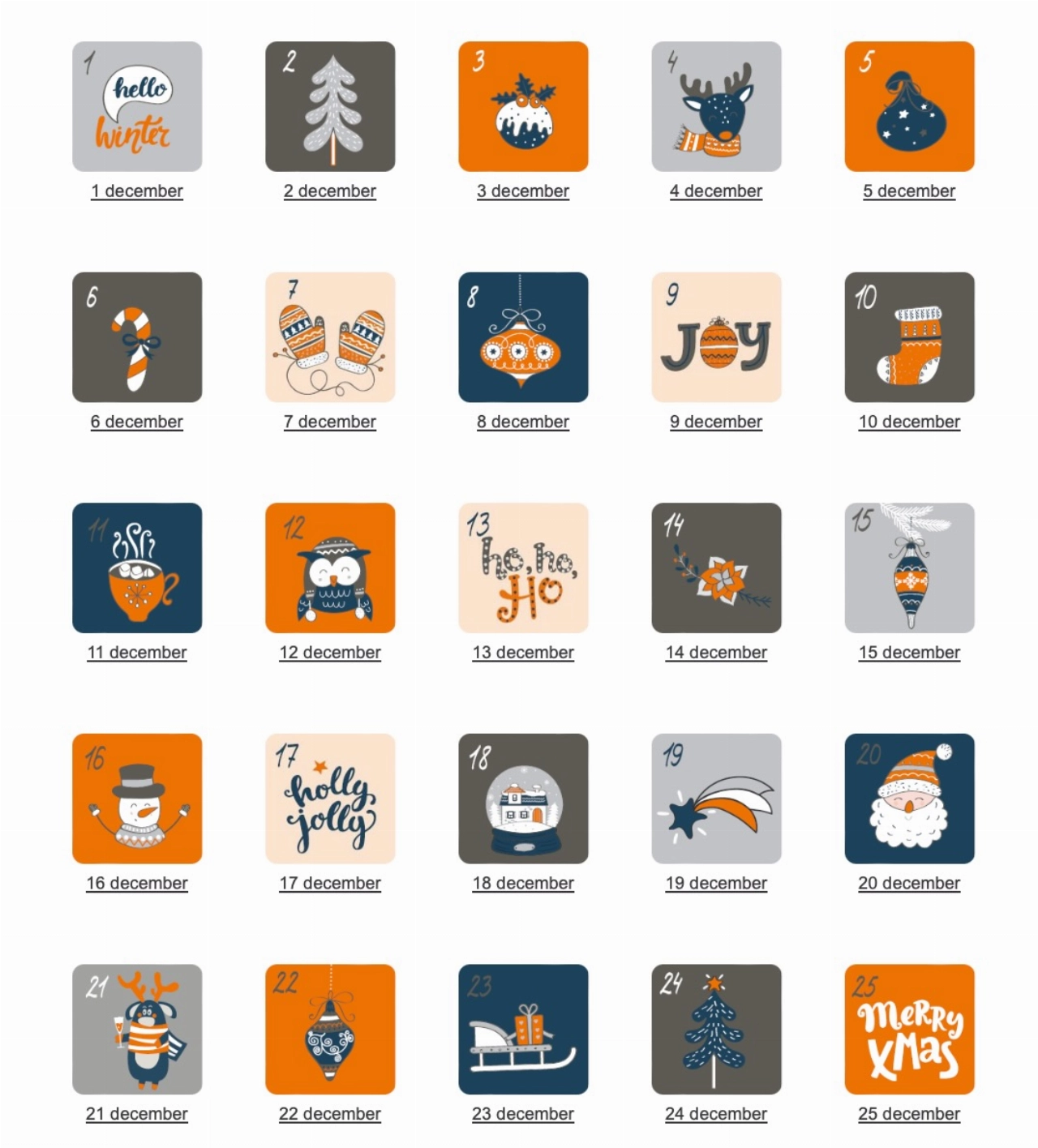Visit the 20 december link
1038x1148 pixels.
coord(909,883)
